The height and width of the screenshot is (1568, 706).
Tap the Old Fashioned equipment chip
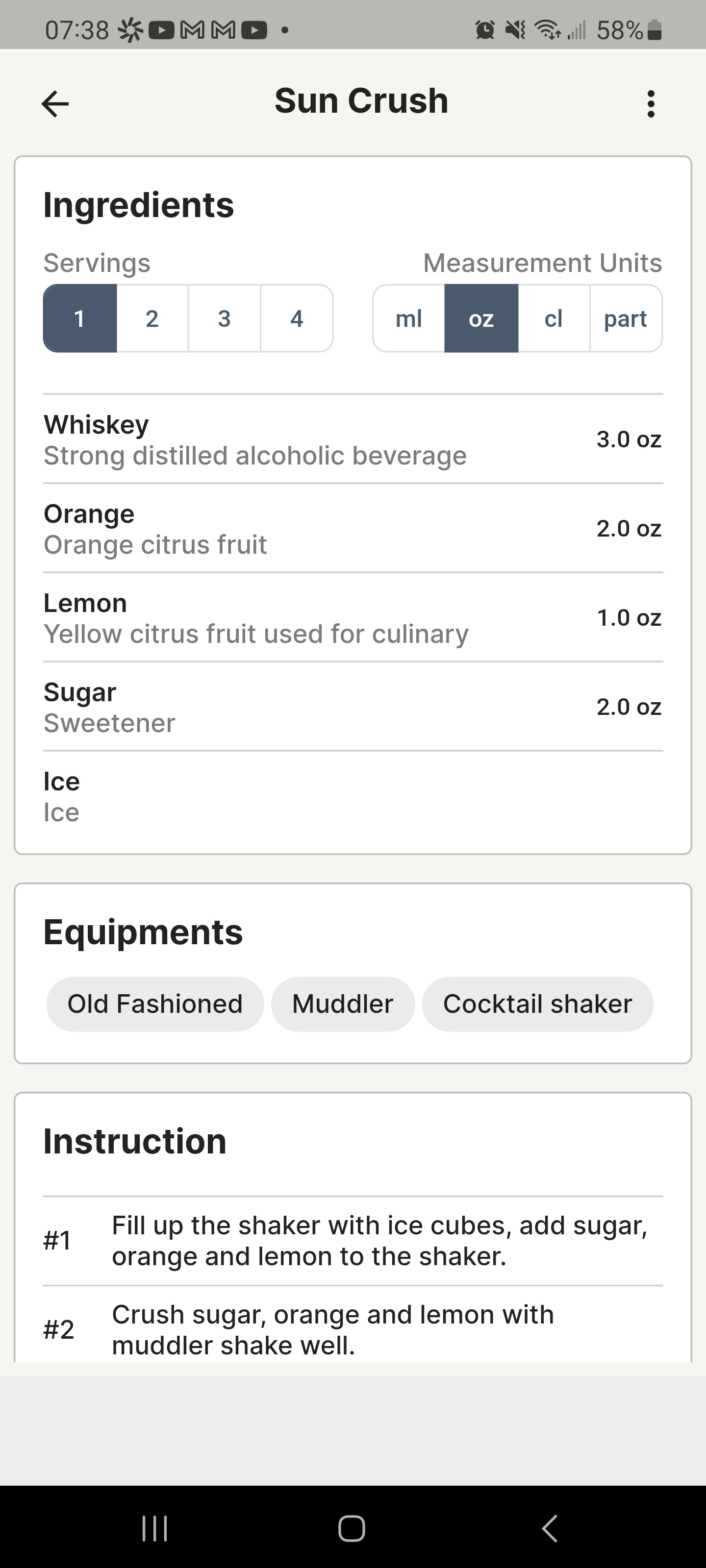click(155, 1004)
